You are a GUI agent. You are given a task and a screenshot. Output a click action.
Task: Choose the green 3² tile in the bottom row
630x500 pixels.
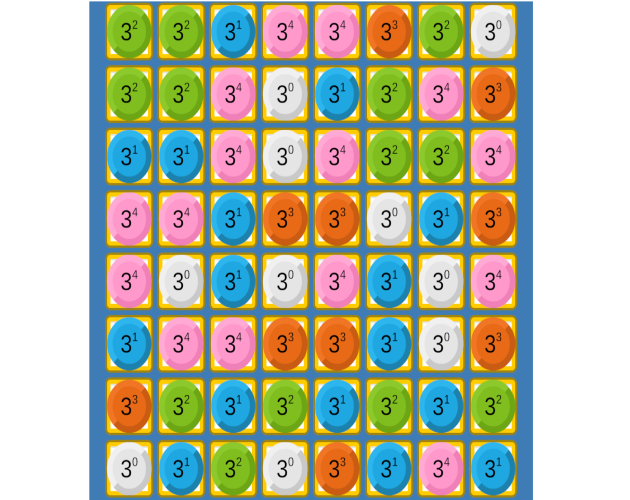pos(233,466)
